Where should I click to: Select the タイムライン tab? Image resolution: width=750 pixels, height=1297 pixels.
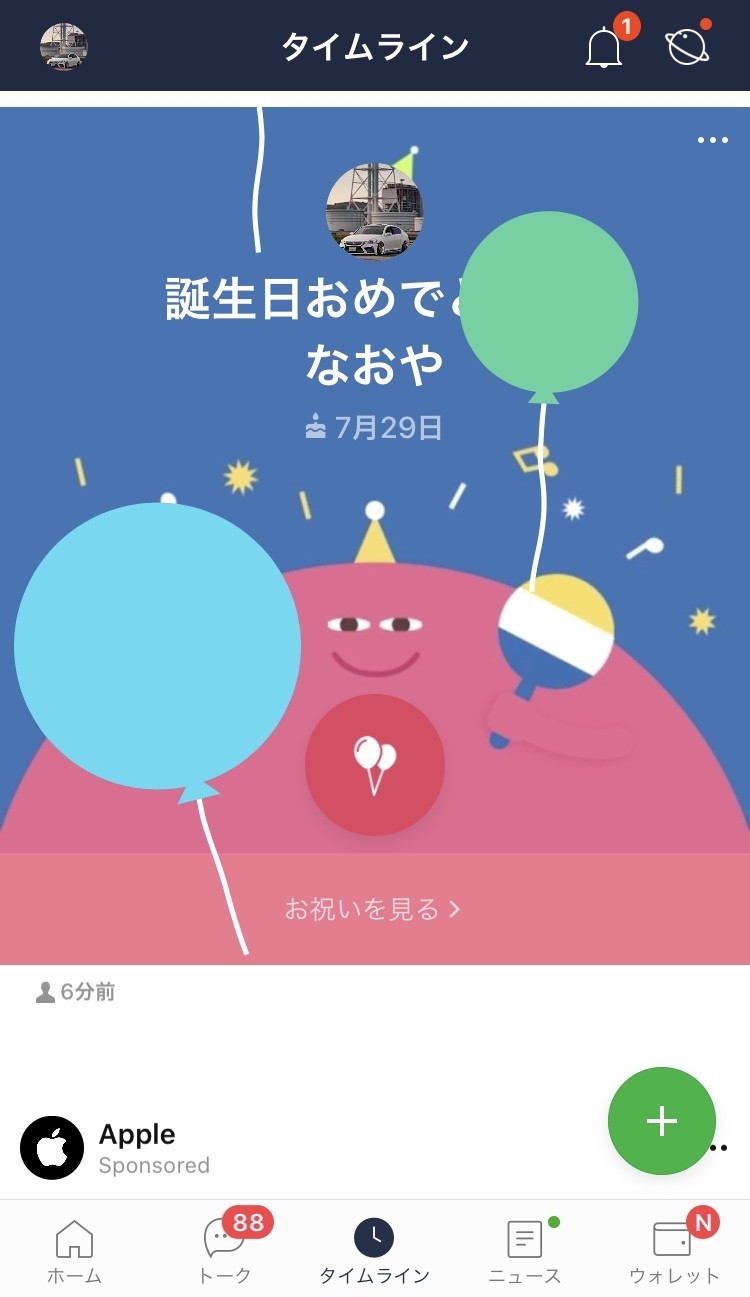pyautogui.click(x=375, y=1250)
